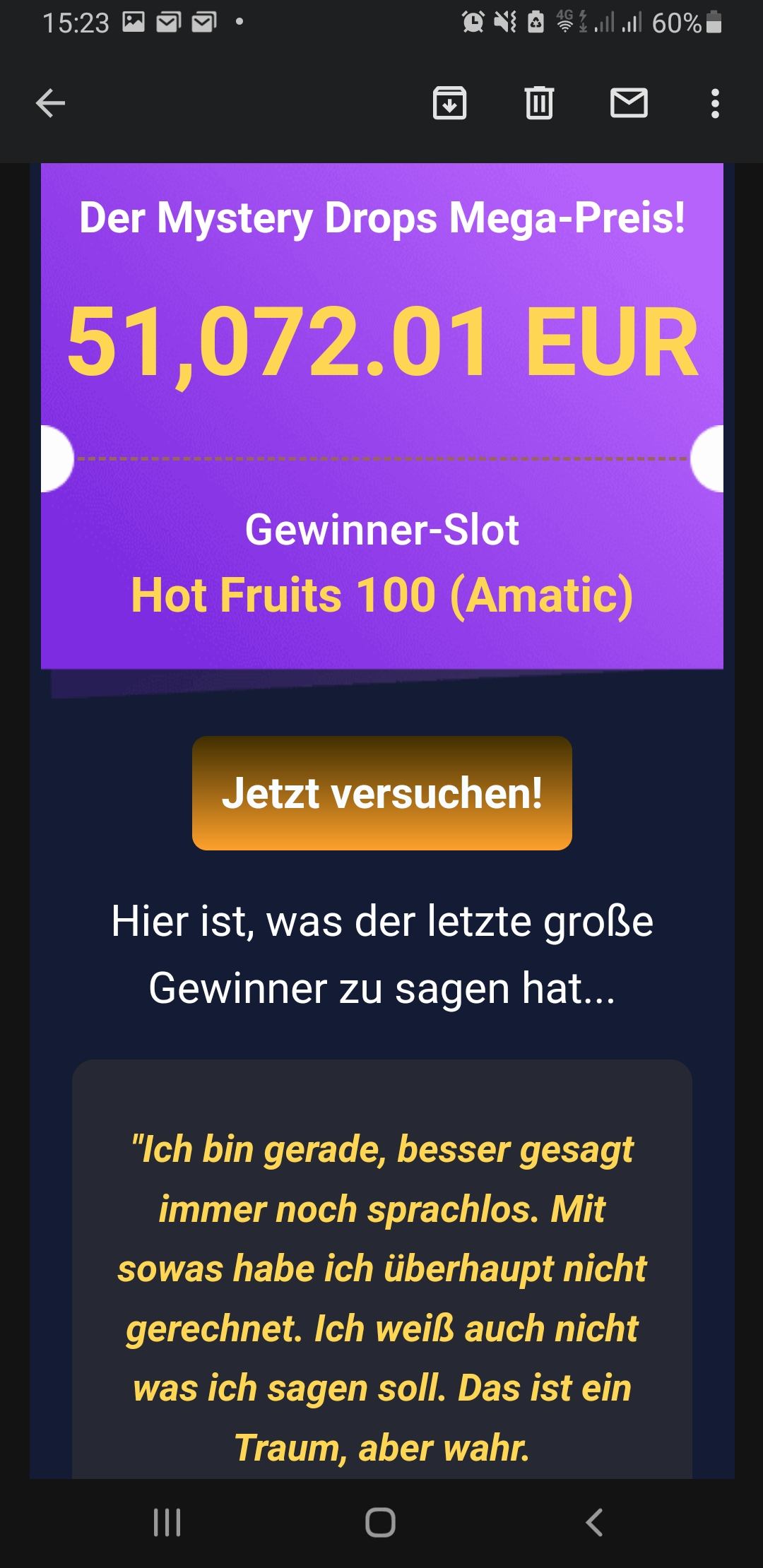763x1568 pixels.
Task: Go to the home screen
Action: point(381,1522)
